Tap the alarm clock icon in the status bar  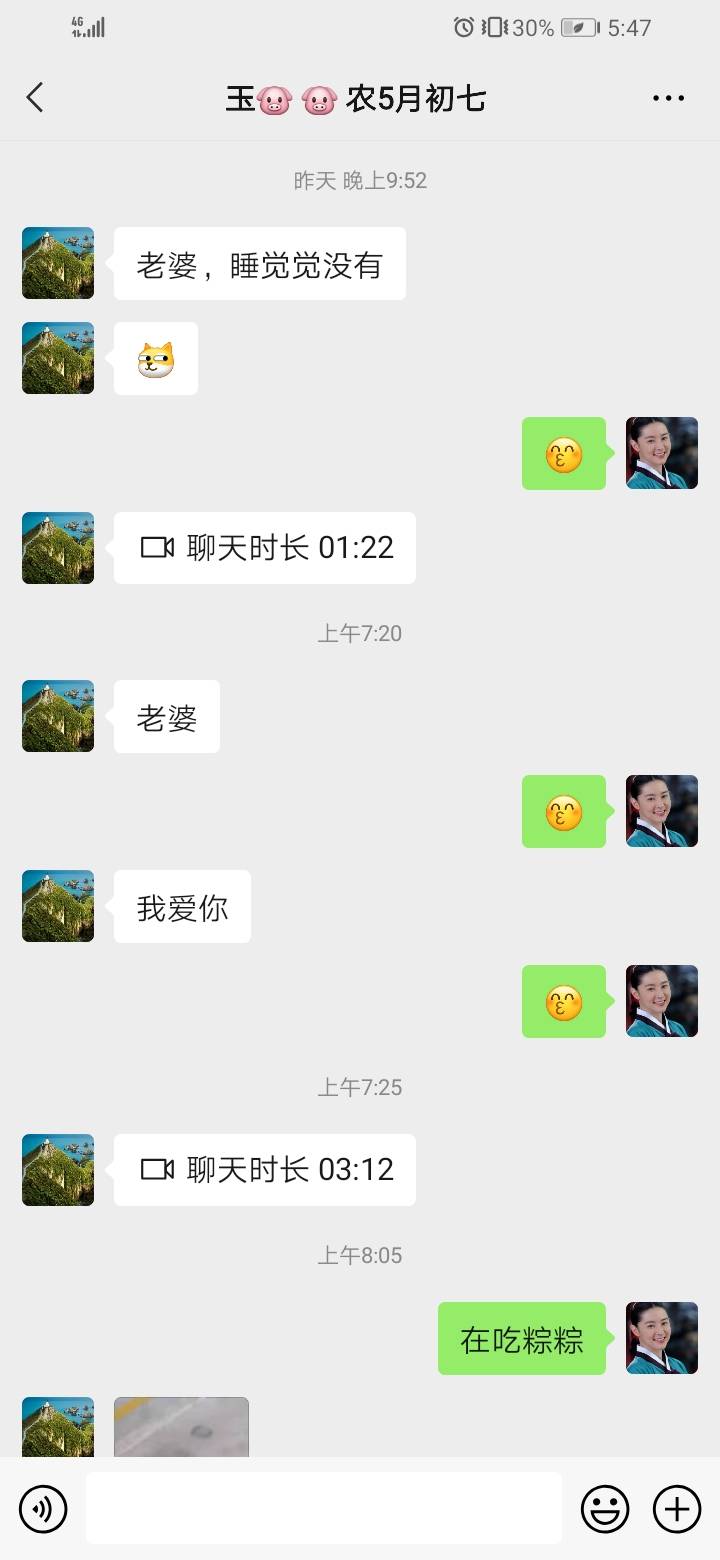coord(462,27)
